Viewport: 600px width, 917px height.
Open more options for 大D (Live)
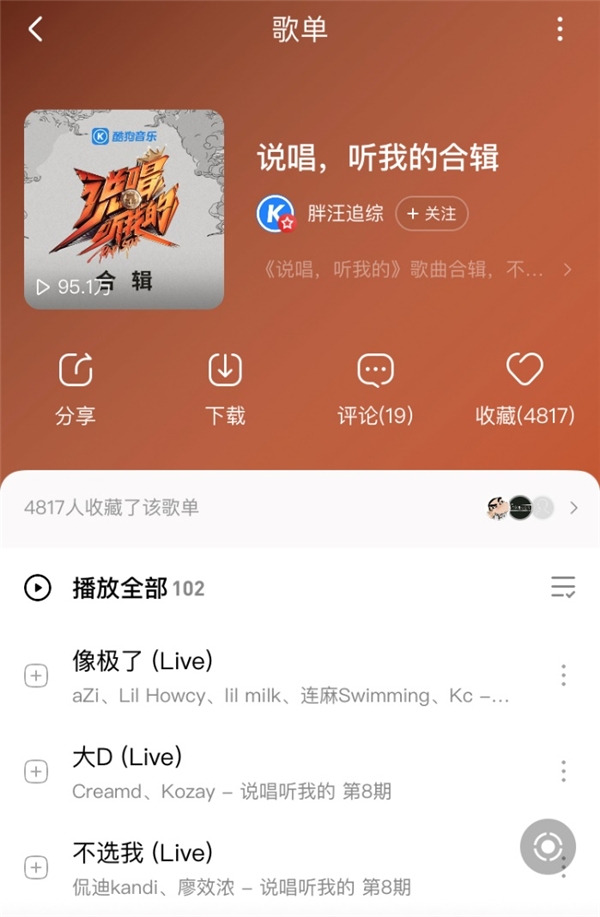(564, 771)
